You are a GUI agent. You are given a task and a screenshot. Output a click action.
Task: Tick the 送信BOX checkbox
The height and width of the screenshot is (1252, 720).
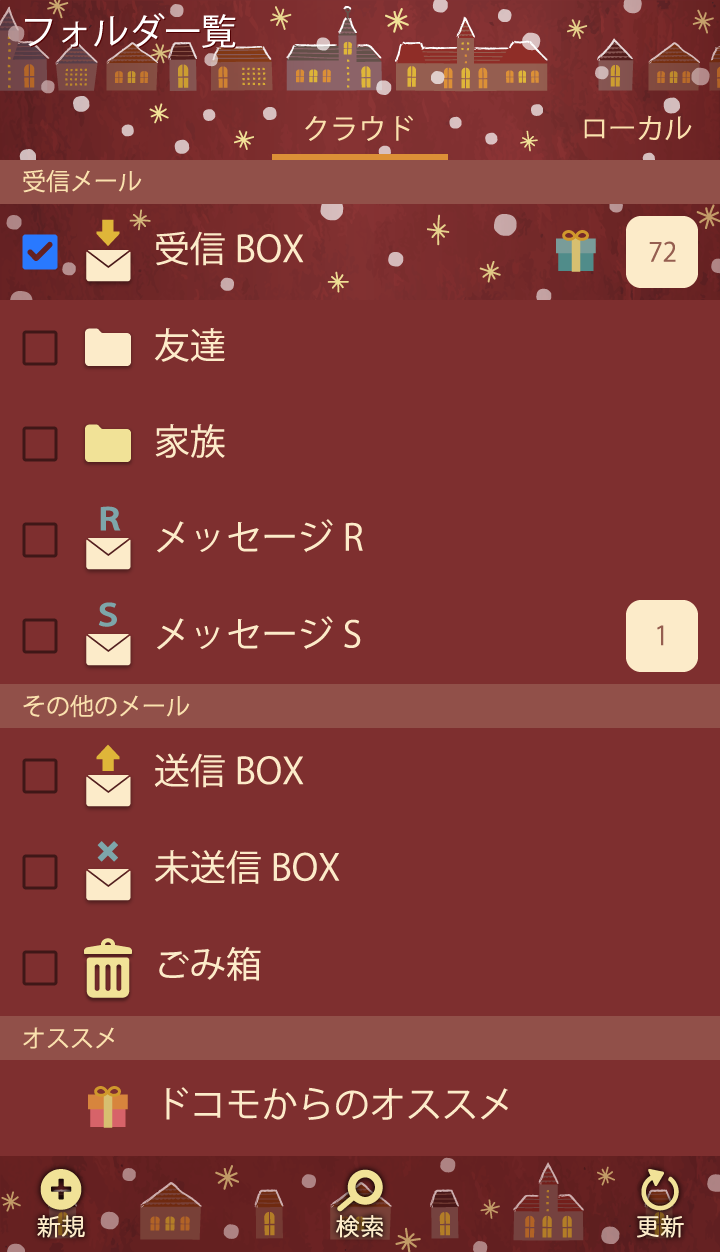40,776
